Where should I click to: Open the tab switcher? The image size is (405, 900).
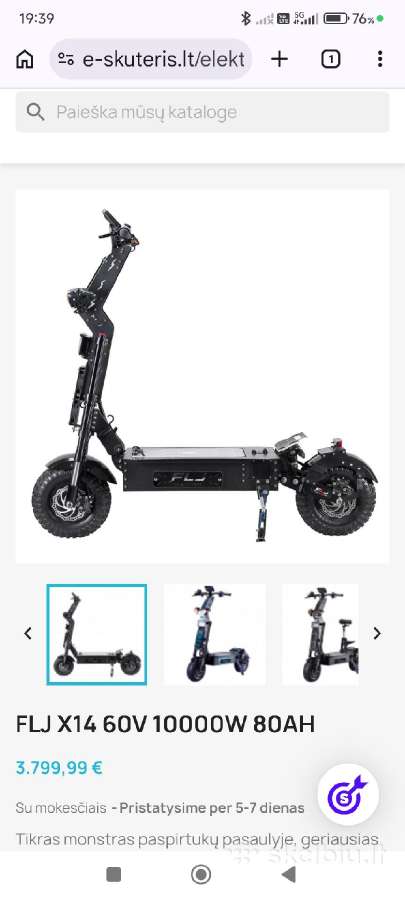[x=330, y=59]
